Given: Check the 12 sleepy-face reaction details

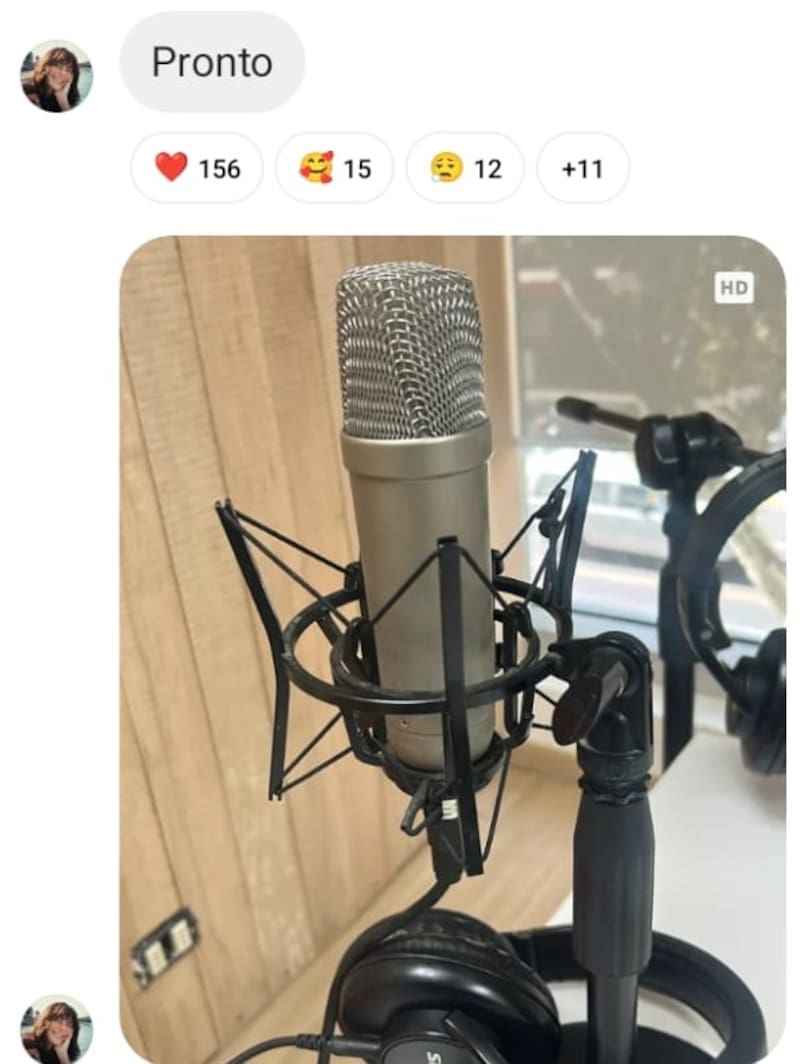Looking at the screenshot, I should point(465,168).
